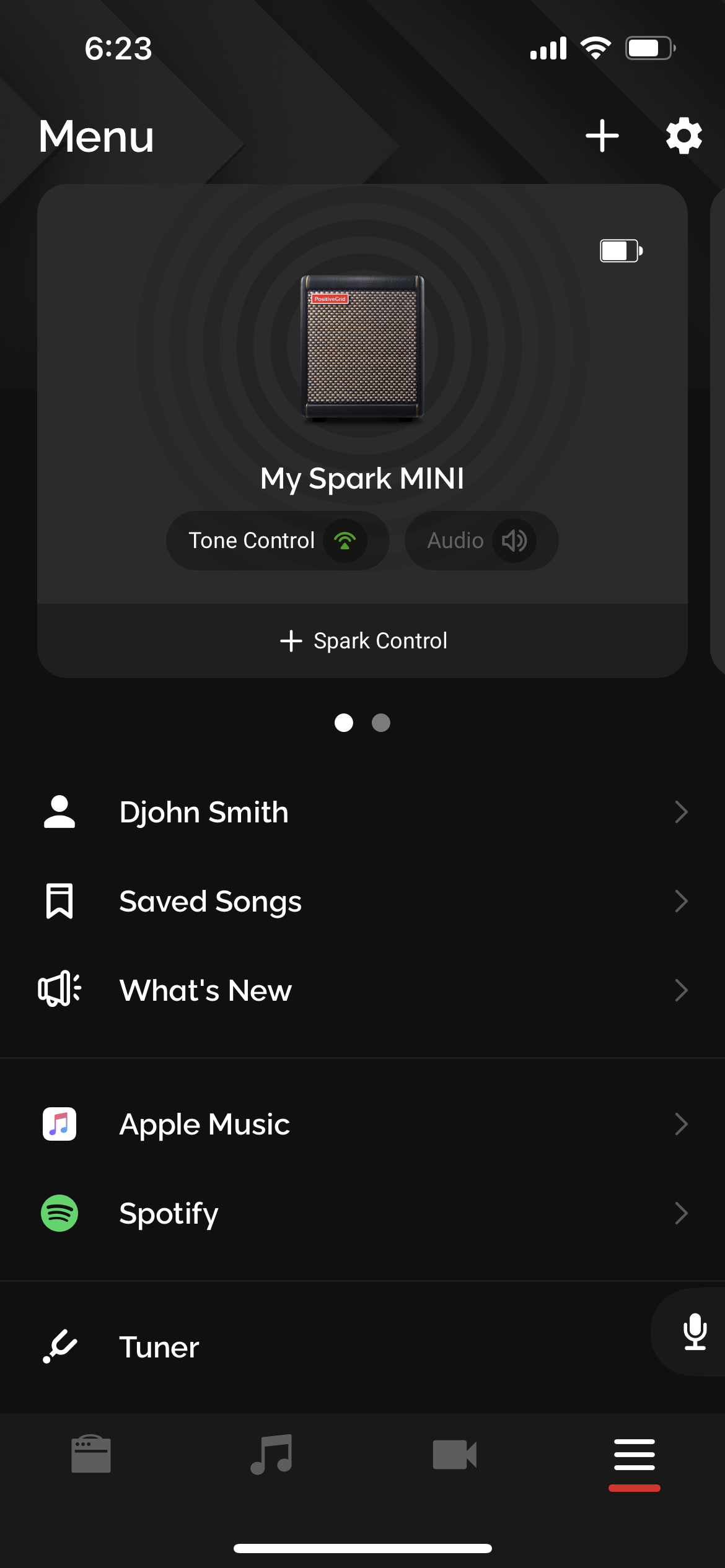
Task: Open Apple Music
Action: (x=362, y=1124)
